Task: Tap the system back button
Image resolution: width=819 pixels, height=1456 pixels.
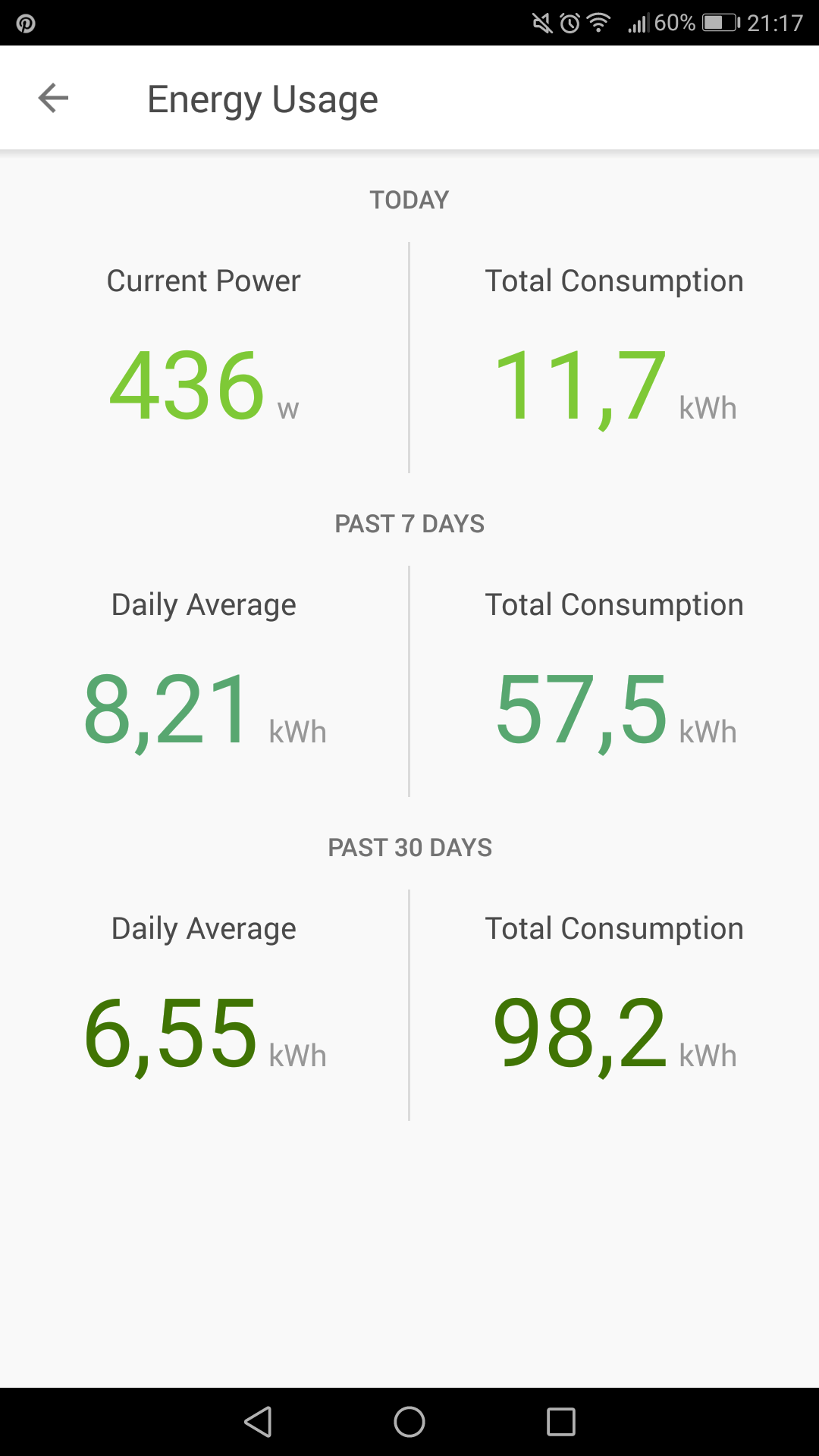Action: click(258, 1422)
